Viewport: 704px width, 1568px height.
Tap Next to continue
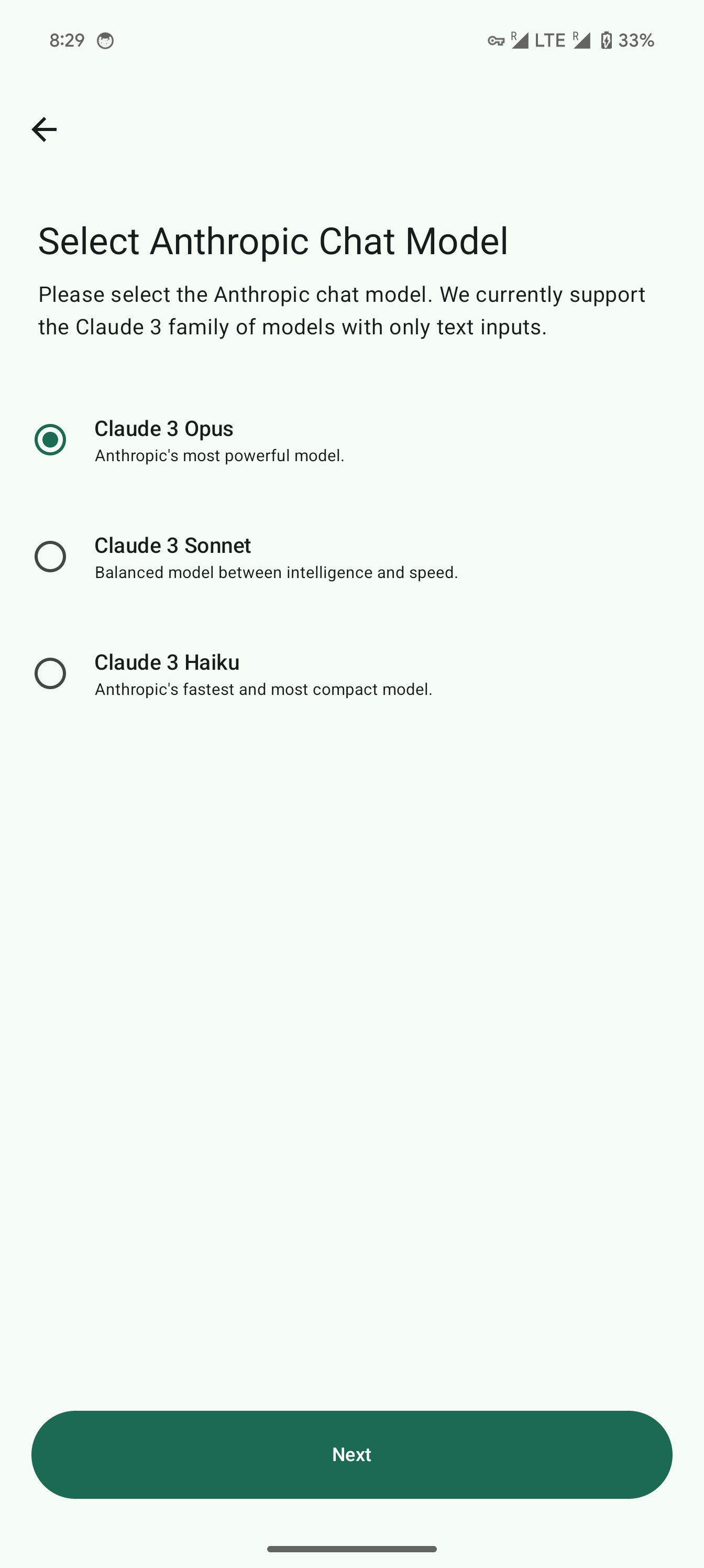pyautogui.click(x=351, y=1454)
